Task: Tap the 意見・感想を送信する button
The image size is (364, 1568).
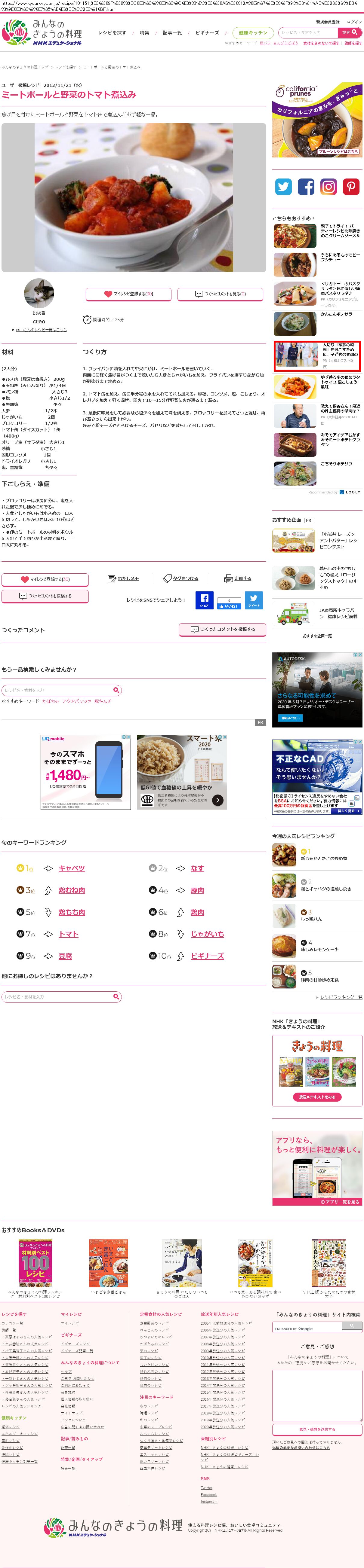Action: 317,1429
